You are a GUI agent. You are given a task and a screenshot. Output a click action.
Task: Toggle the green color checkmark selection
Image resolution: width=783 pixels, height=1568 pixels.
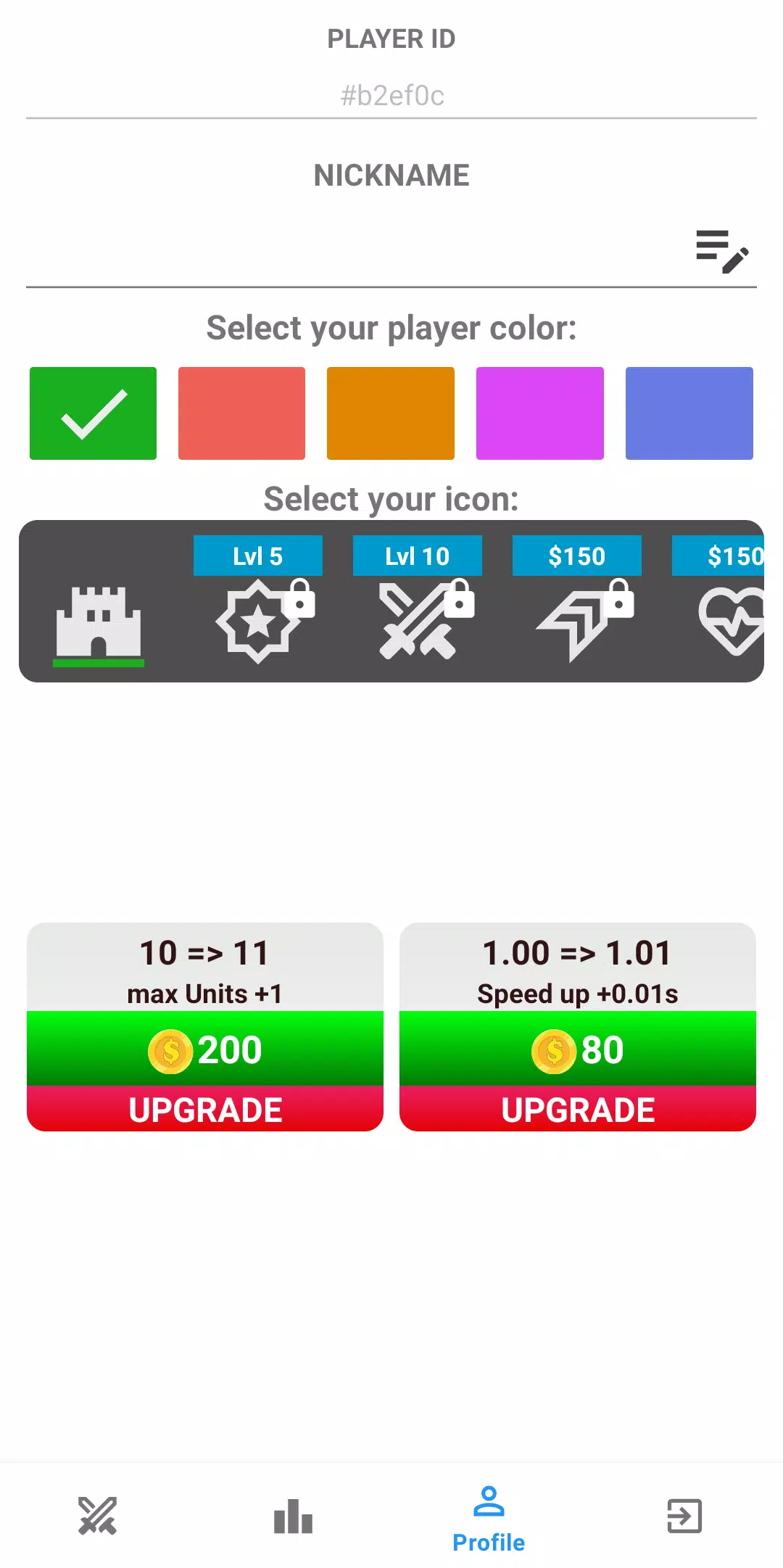(93, 412)
